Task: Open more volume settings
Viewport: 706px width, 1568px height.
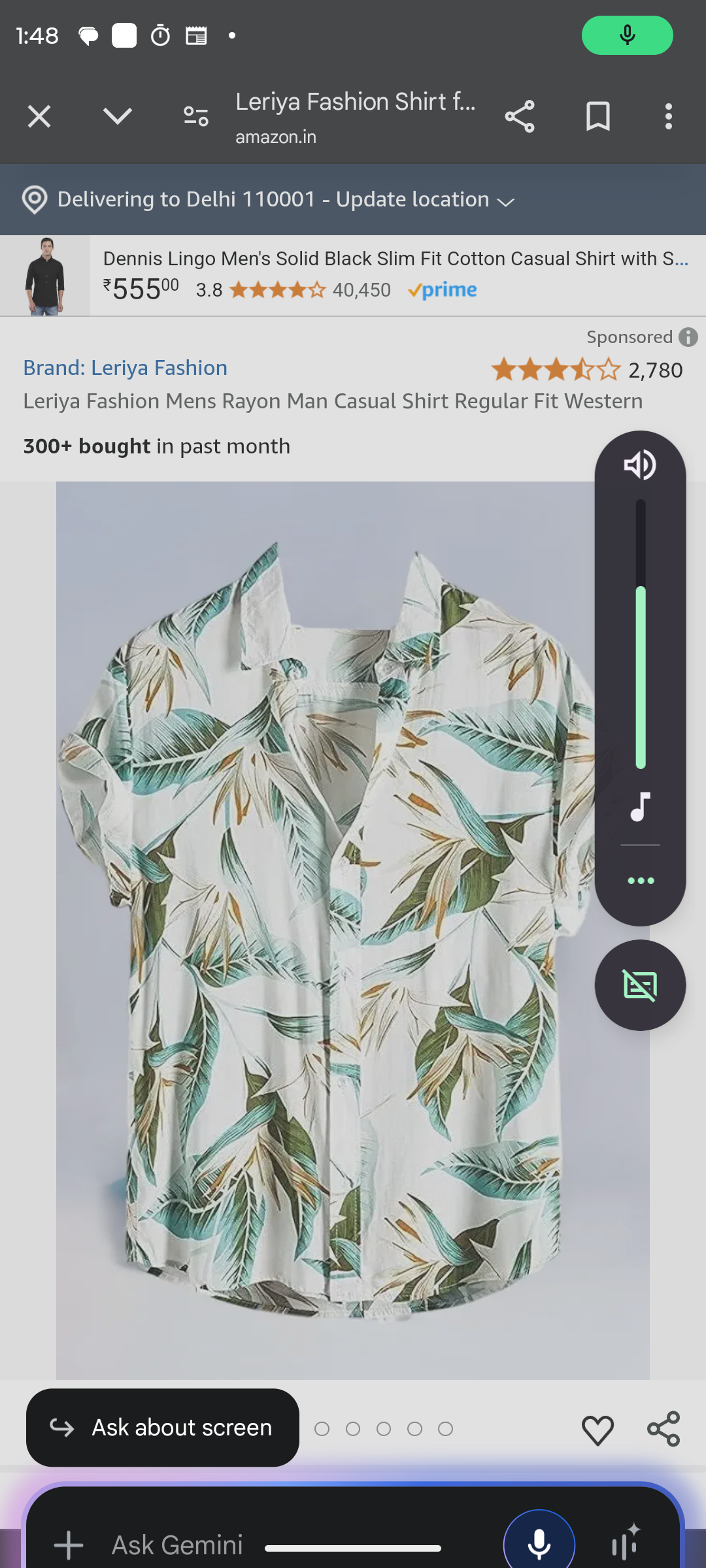Action: (x=641, y=881)
